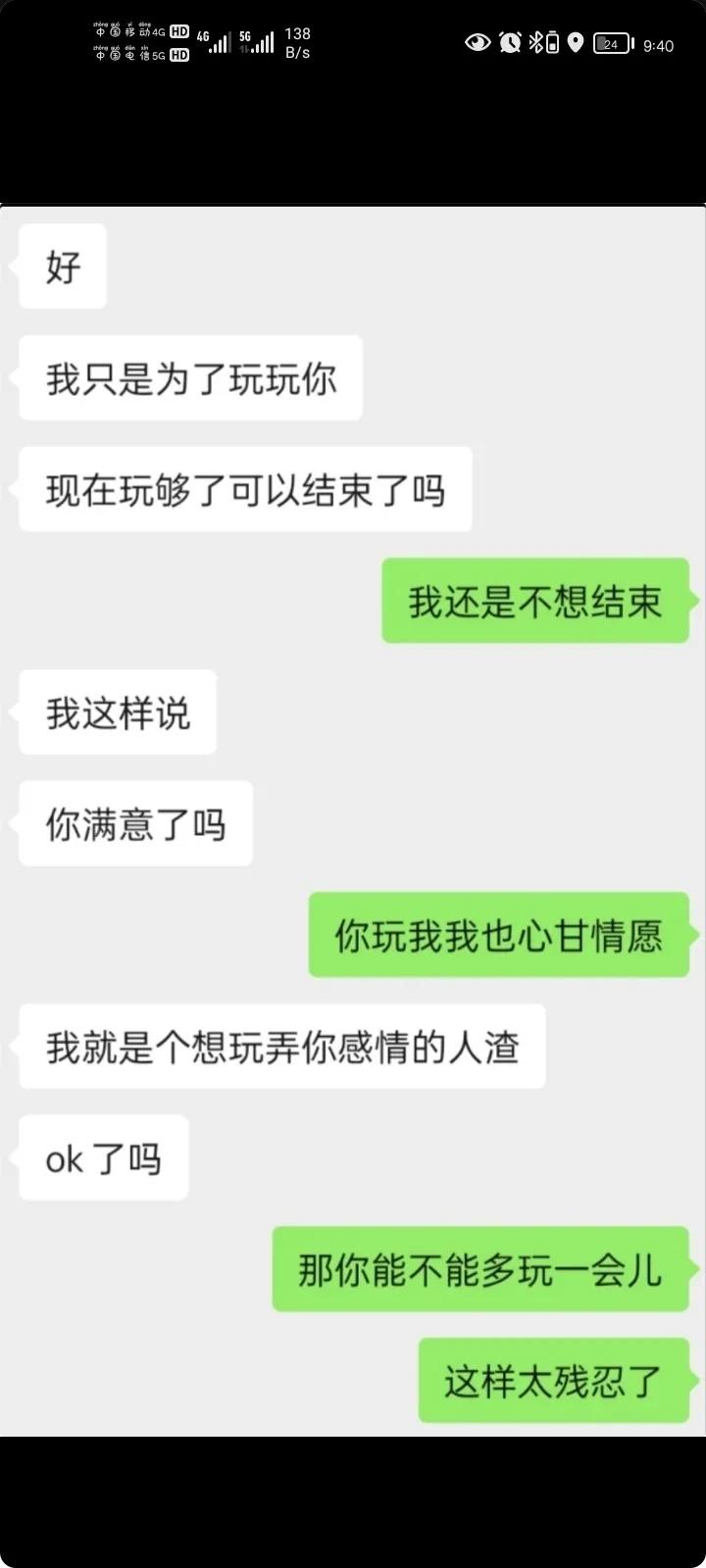Tap the bubble 现在玩够了可以结束了吗
The height and width of the screenshot is (1568, 706).
243,489
